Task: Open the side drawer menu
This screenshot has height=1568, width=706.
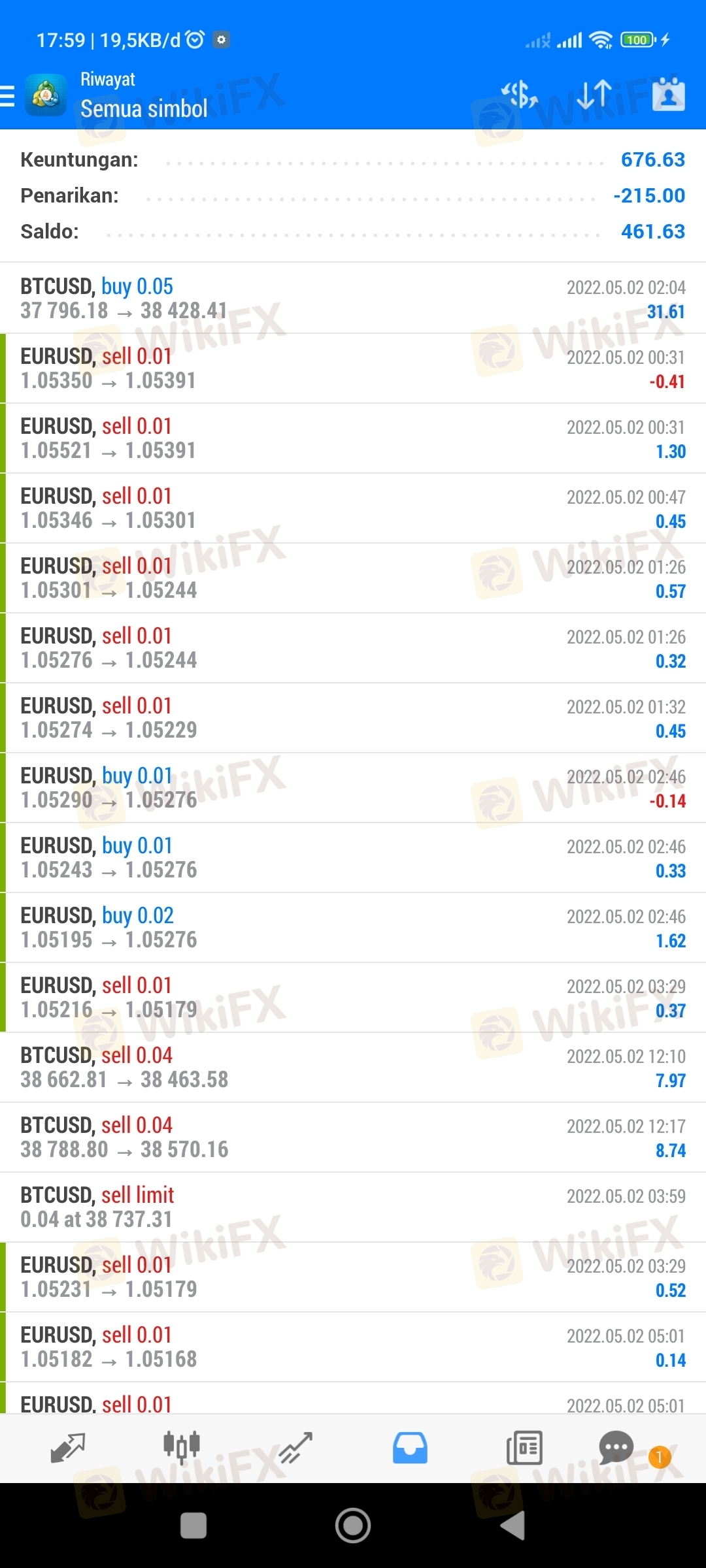Action: pos(8,96)
